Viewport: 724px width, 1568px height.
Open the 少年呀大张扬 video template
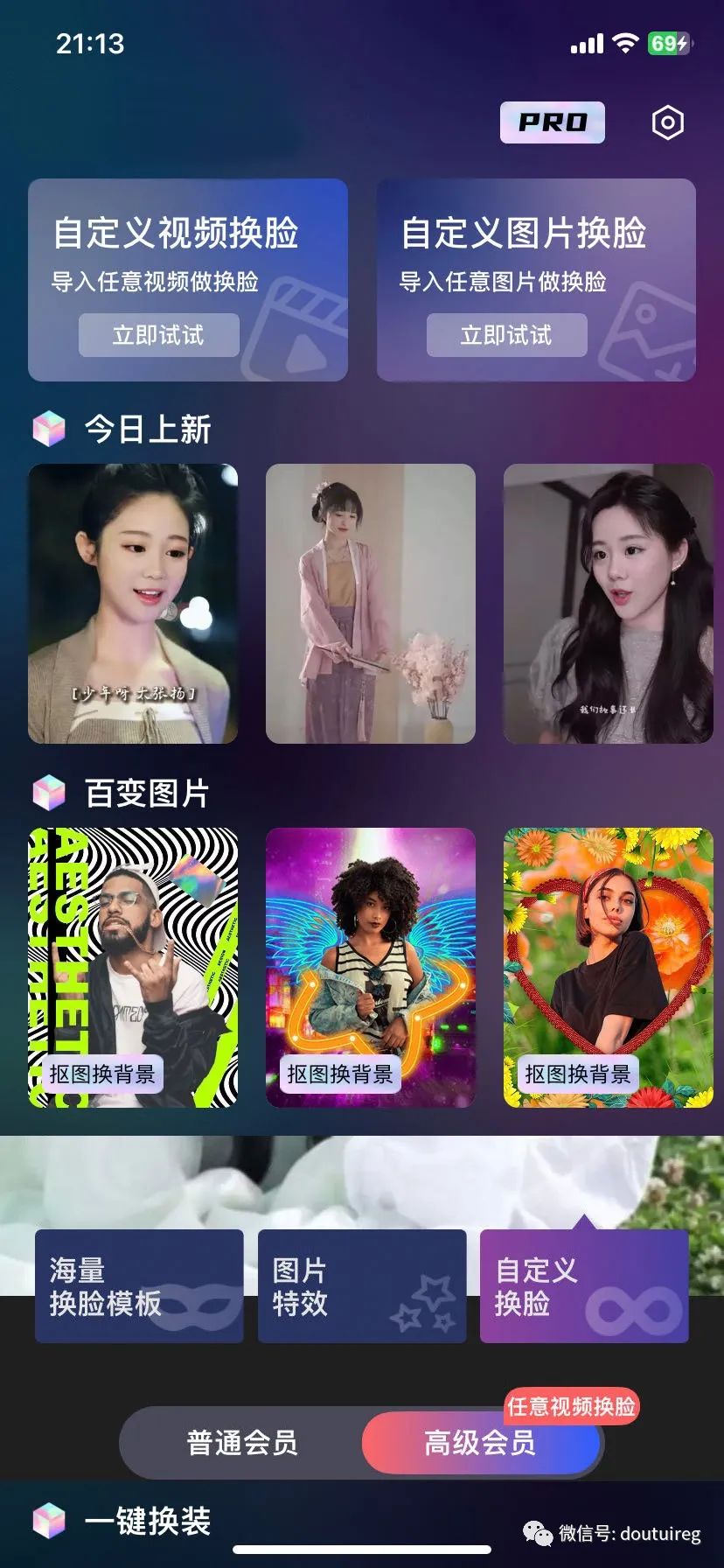pos(133,604)
